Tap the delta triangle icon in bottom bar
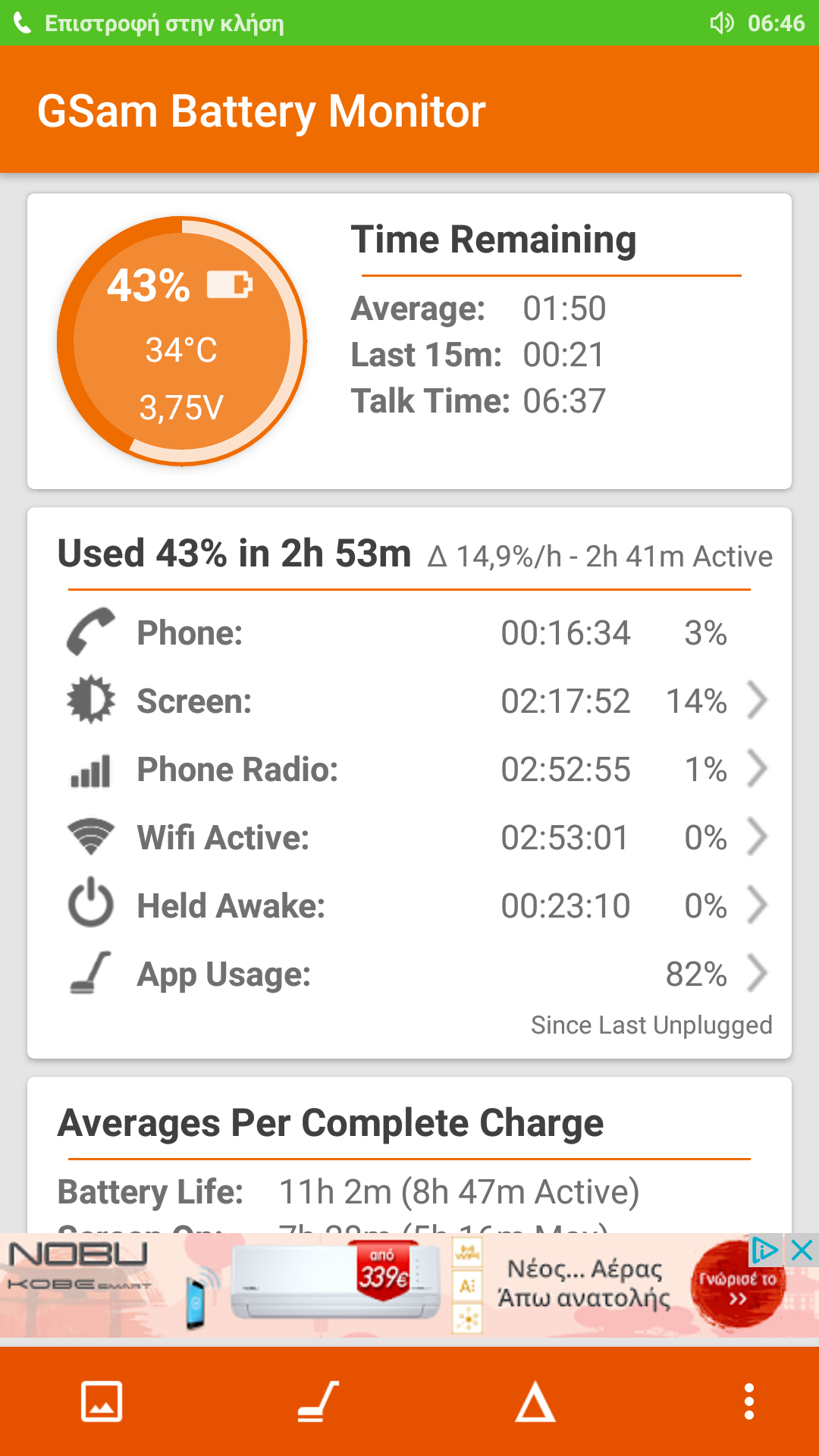Screen dimensions: 819x1456 click(535, 1401)
